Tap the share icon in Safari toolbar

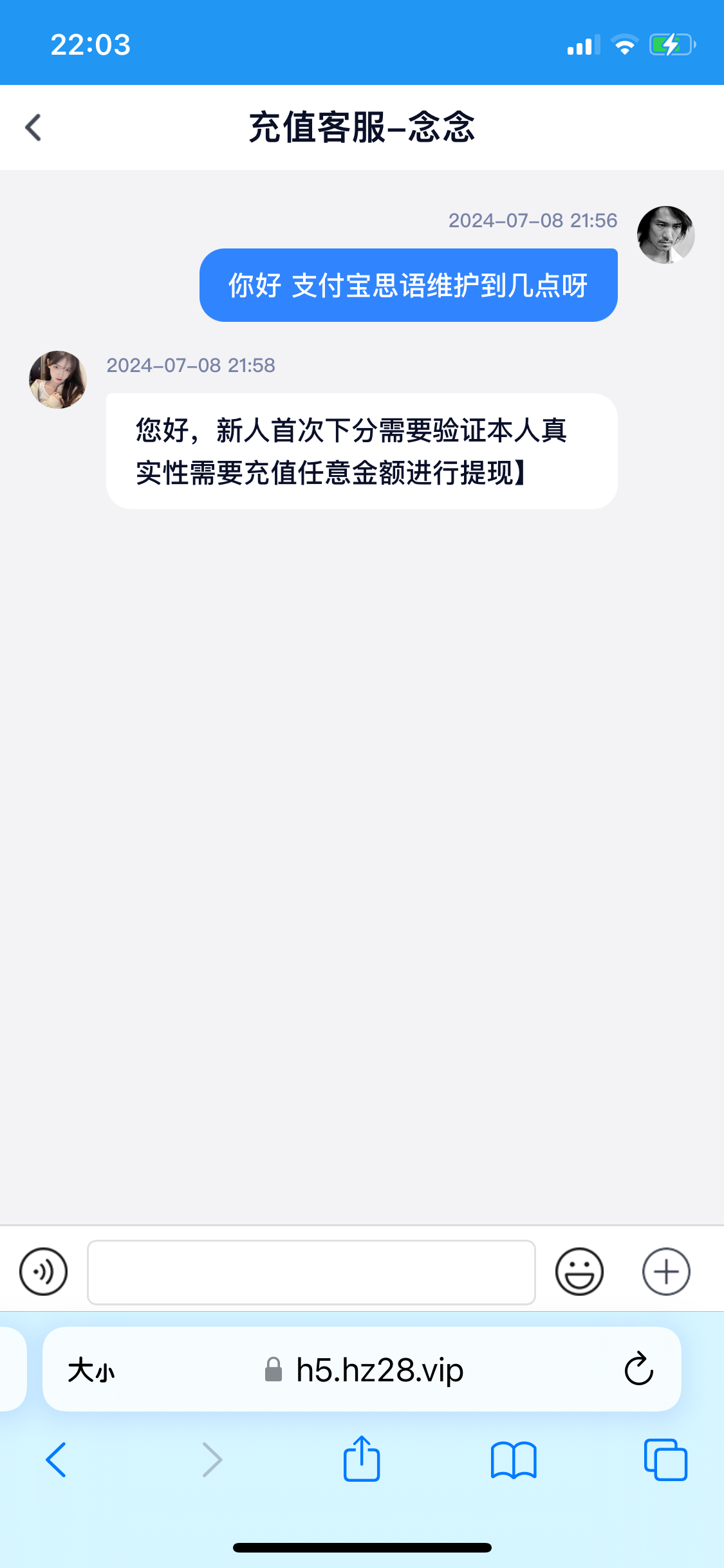click(x=362, y=1460)
